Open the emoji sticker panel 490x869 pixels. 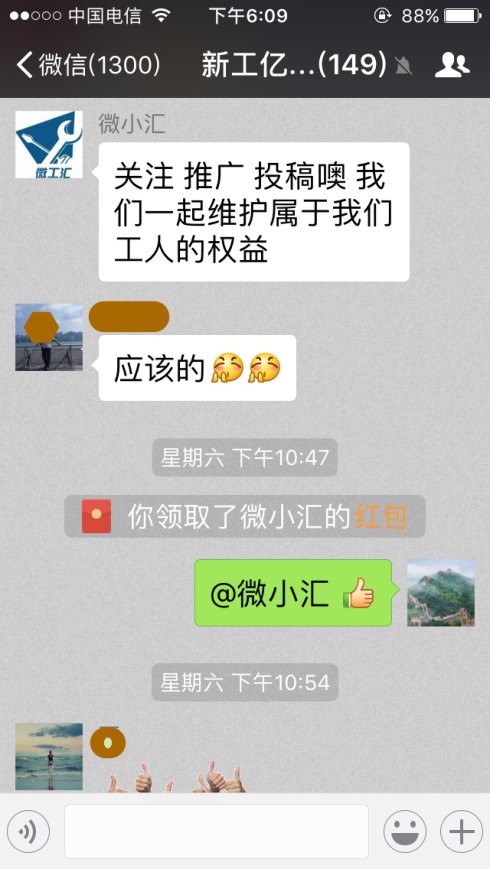click(405, 832)
